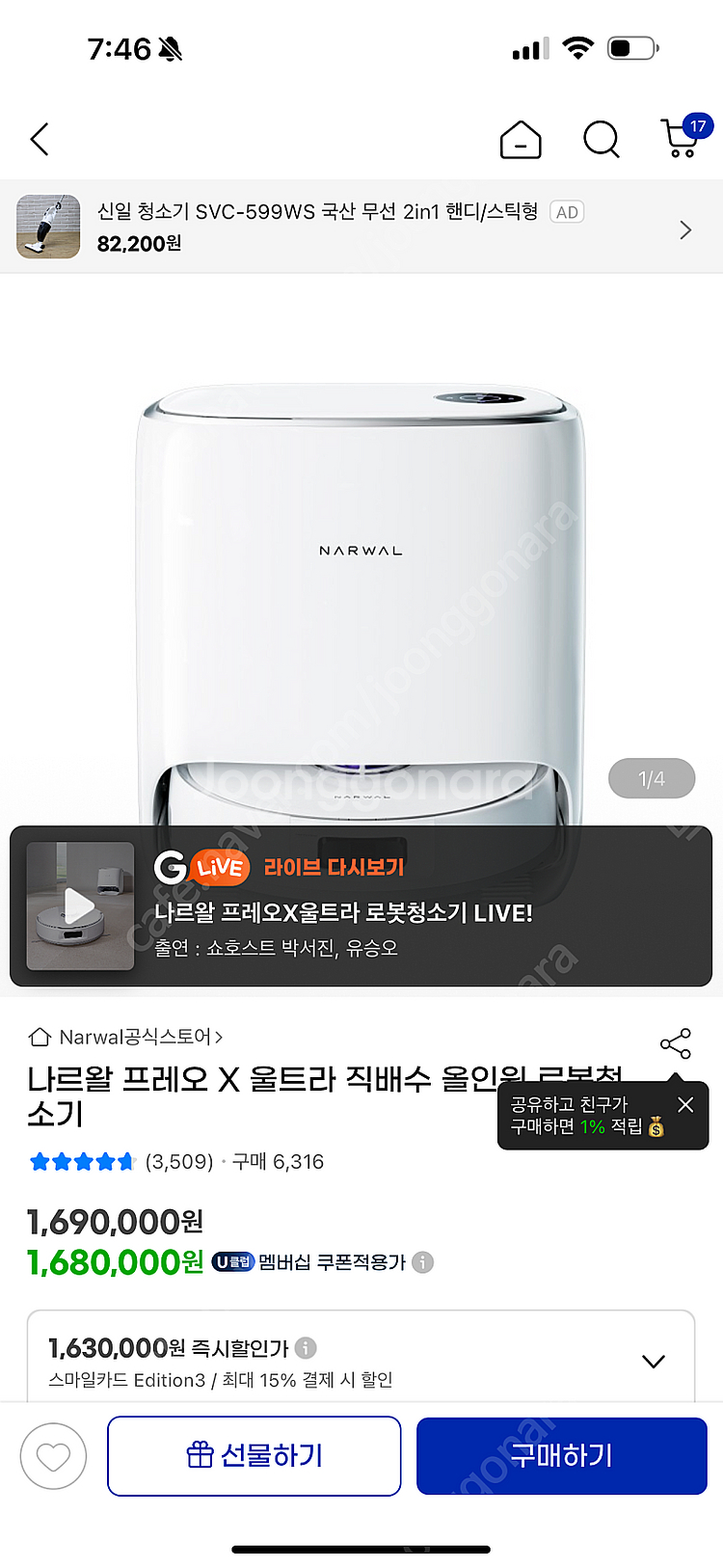This screenshot has width=723, height=1568.
Task: Play the 나르왈 프레오X울트라 LIVE replay
Action: click(80, 906)
